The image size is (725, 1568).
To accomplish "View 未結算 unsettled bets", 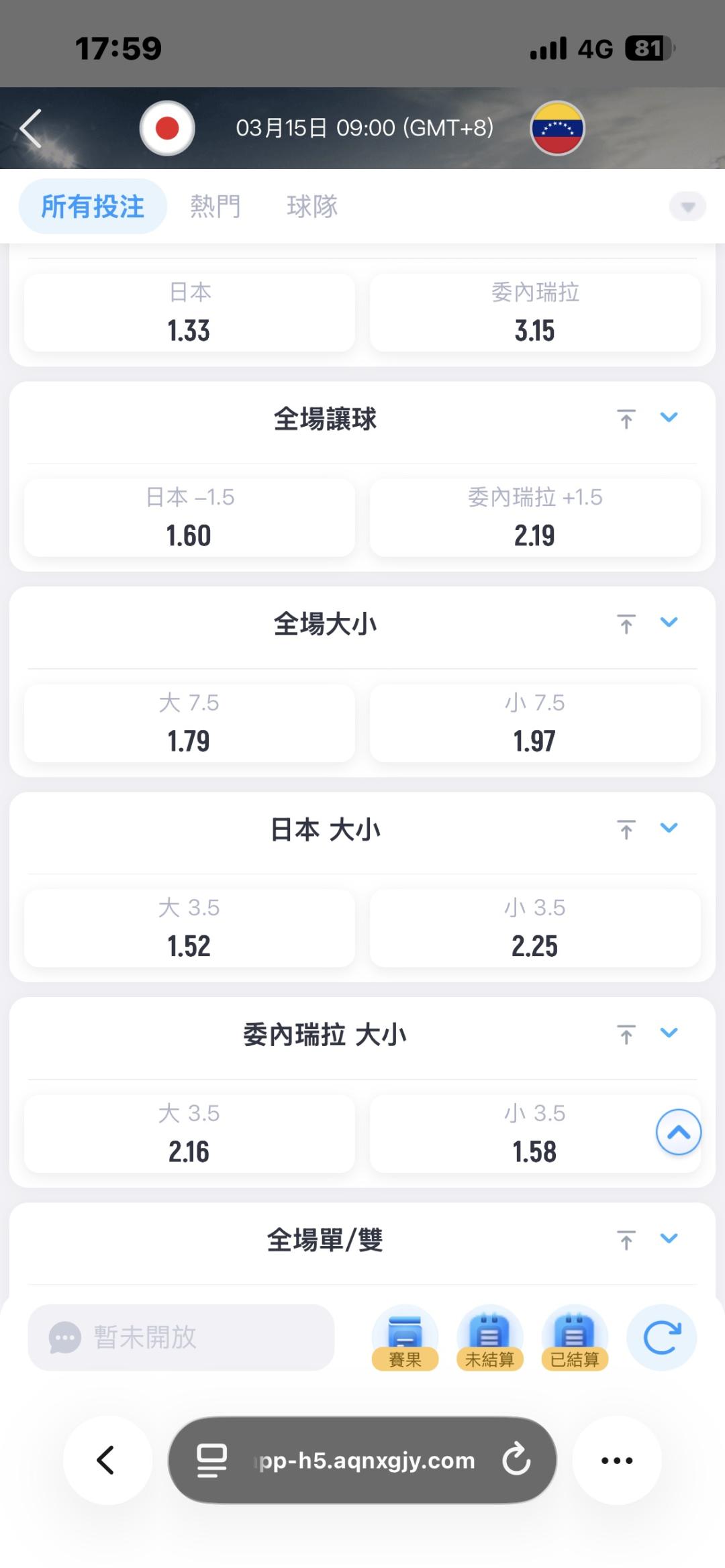I will pyautogui.click(x=489, y=1338).
